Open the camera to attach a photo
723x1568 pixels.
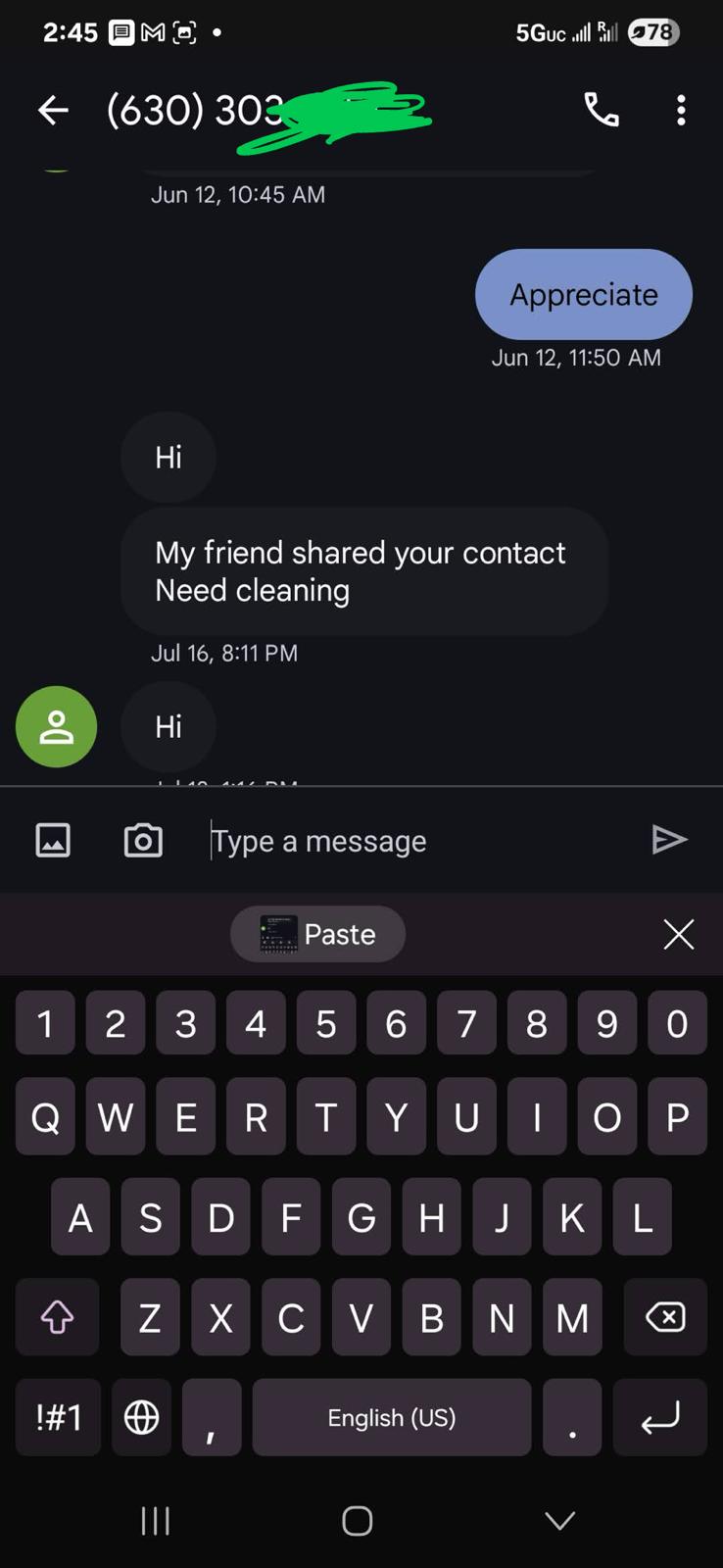point(143,841)
